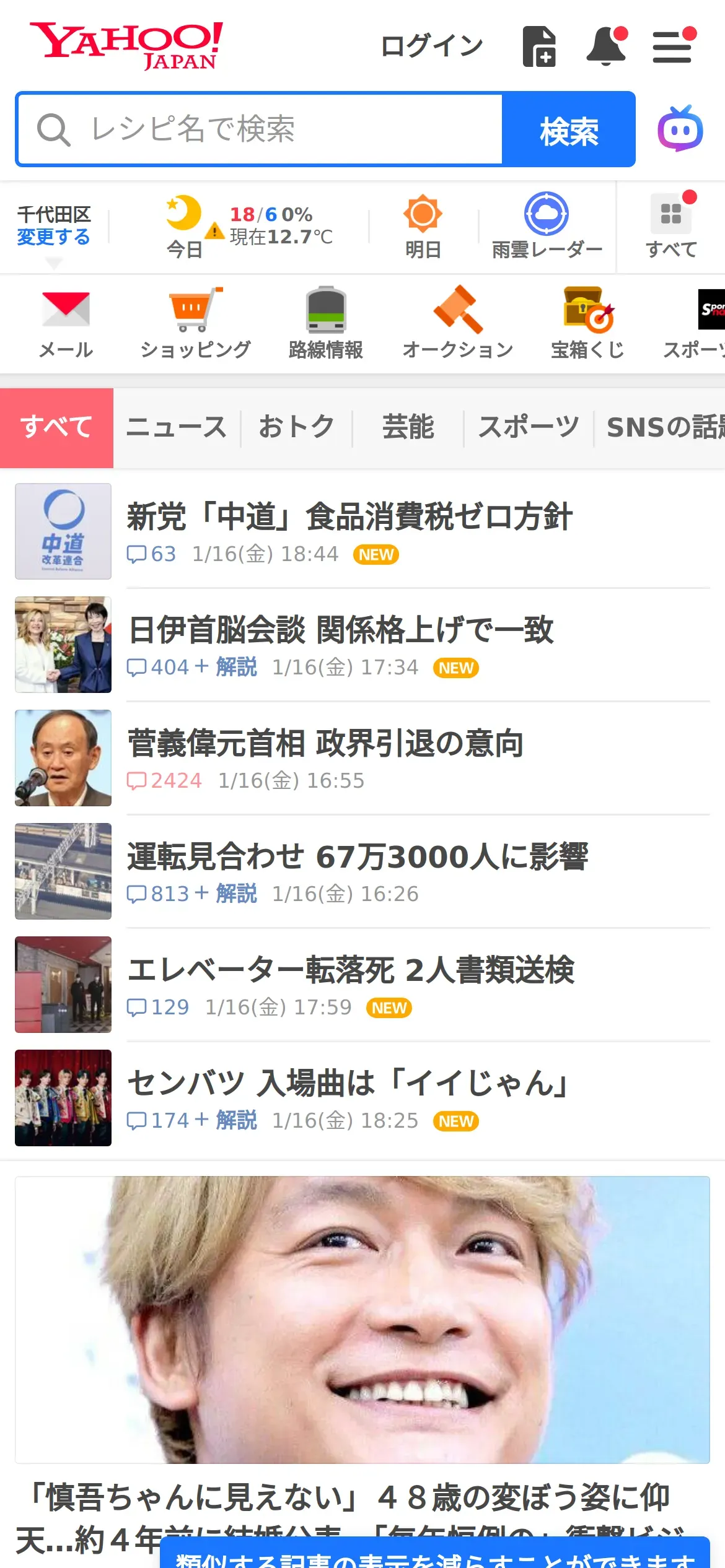
Task: Switch to the ニュース tab
Action: click(x=177, y=427)
